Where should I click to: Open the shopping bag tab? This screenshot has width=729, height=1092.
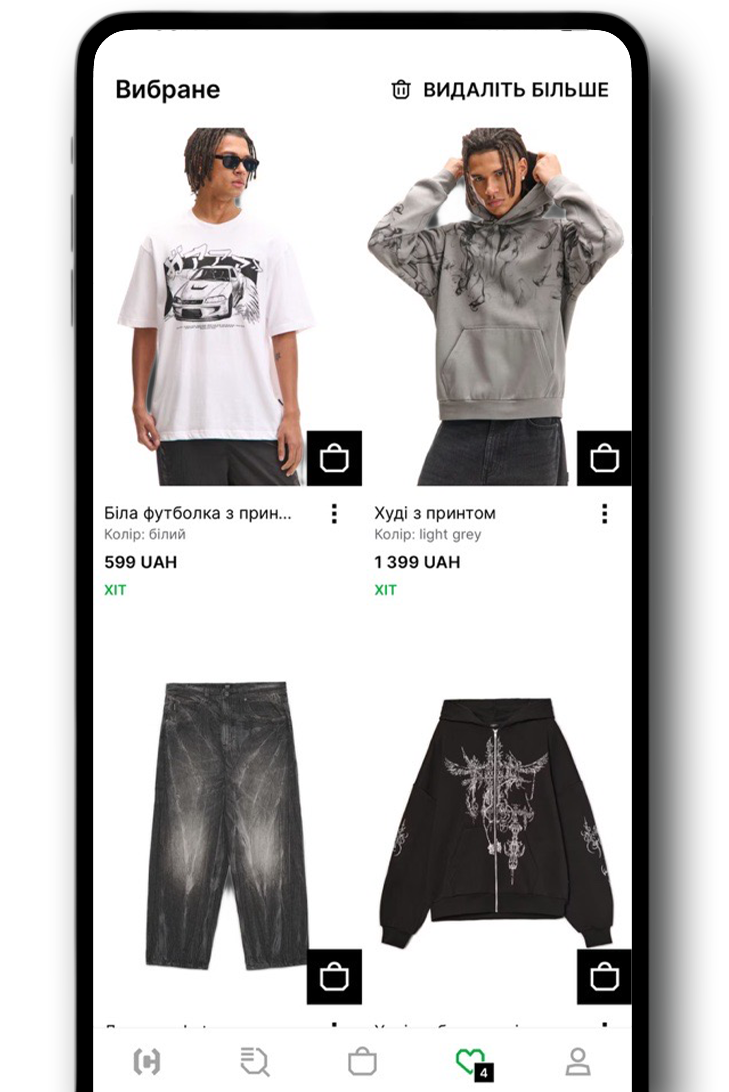tap(362, 1061)
